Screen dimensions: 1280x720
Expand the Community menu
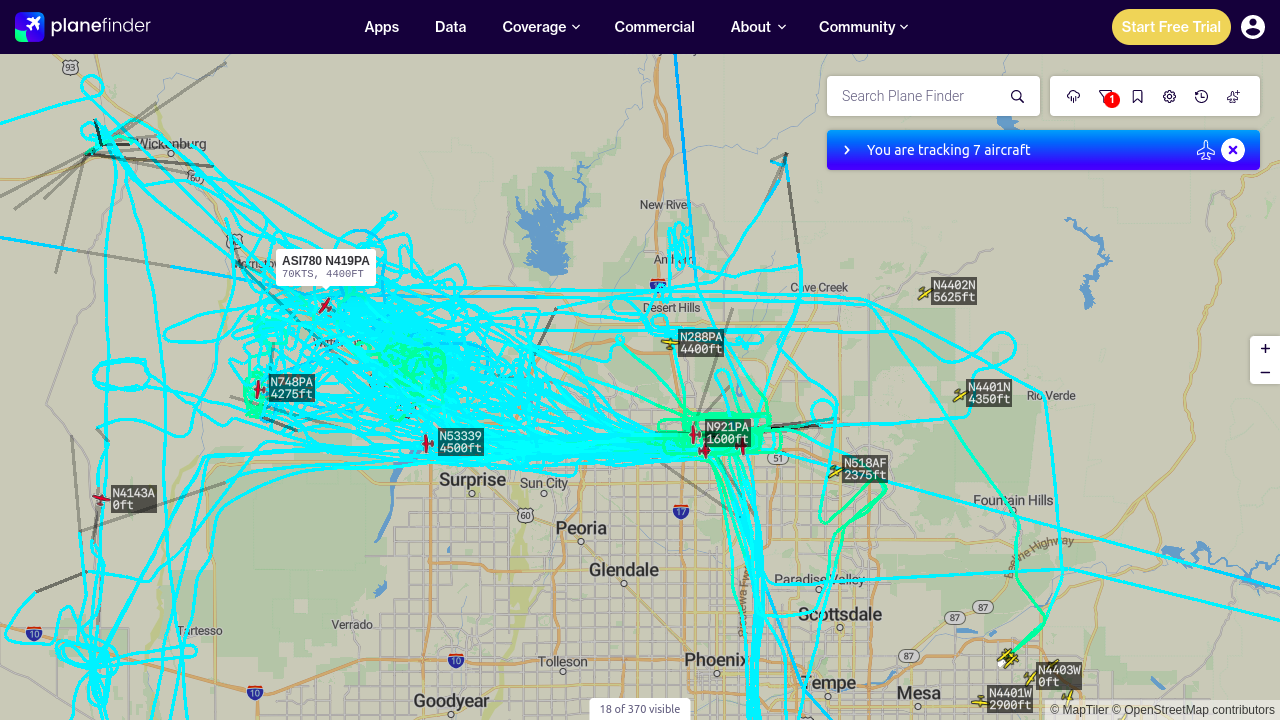point(864,27)
